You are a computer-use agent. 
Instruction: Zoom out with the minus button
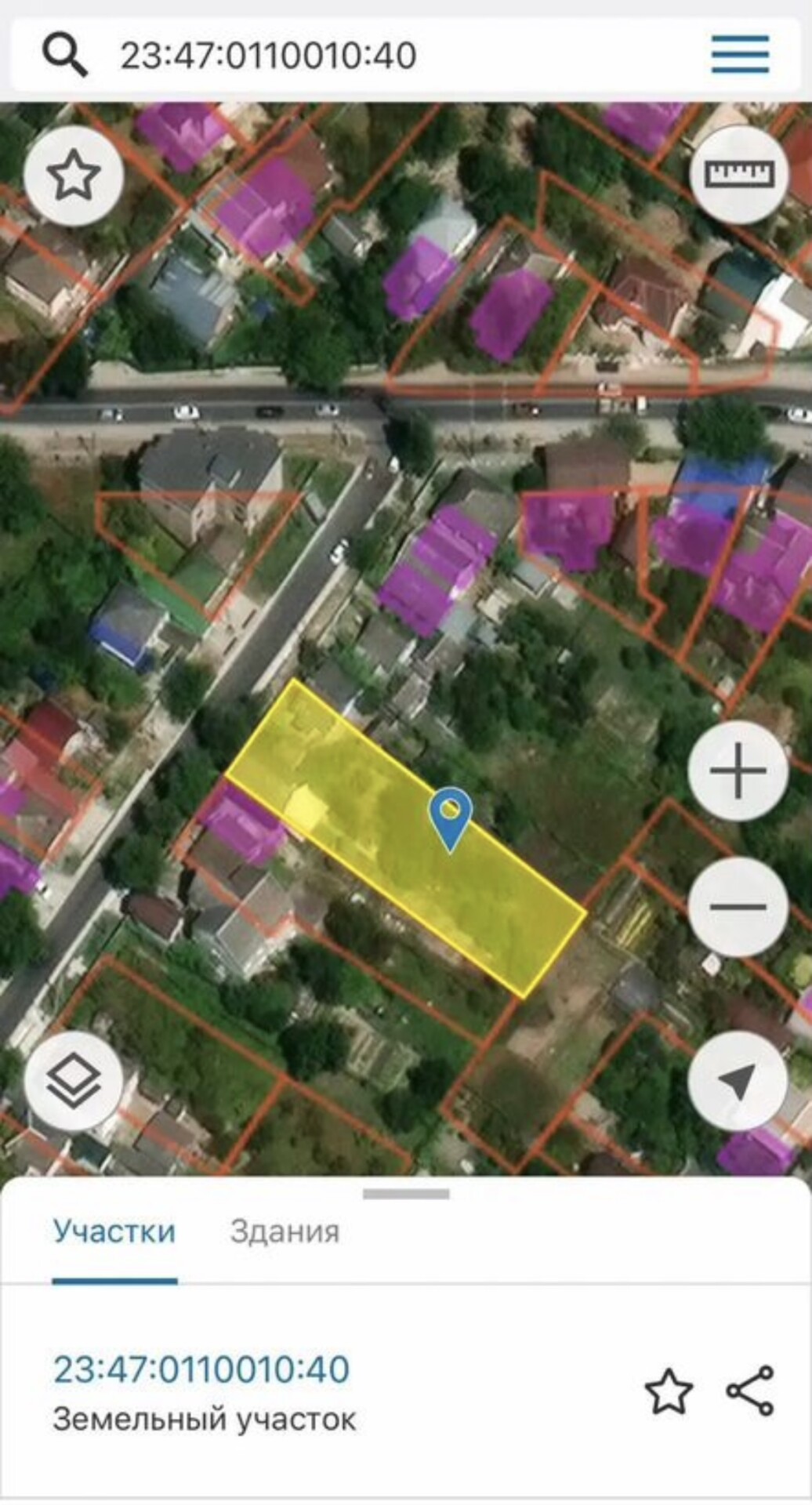pos(738,906)
